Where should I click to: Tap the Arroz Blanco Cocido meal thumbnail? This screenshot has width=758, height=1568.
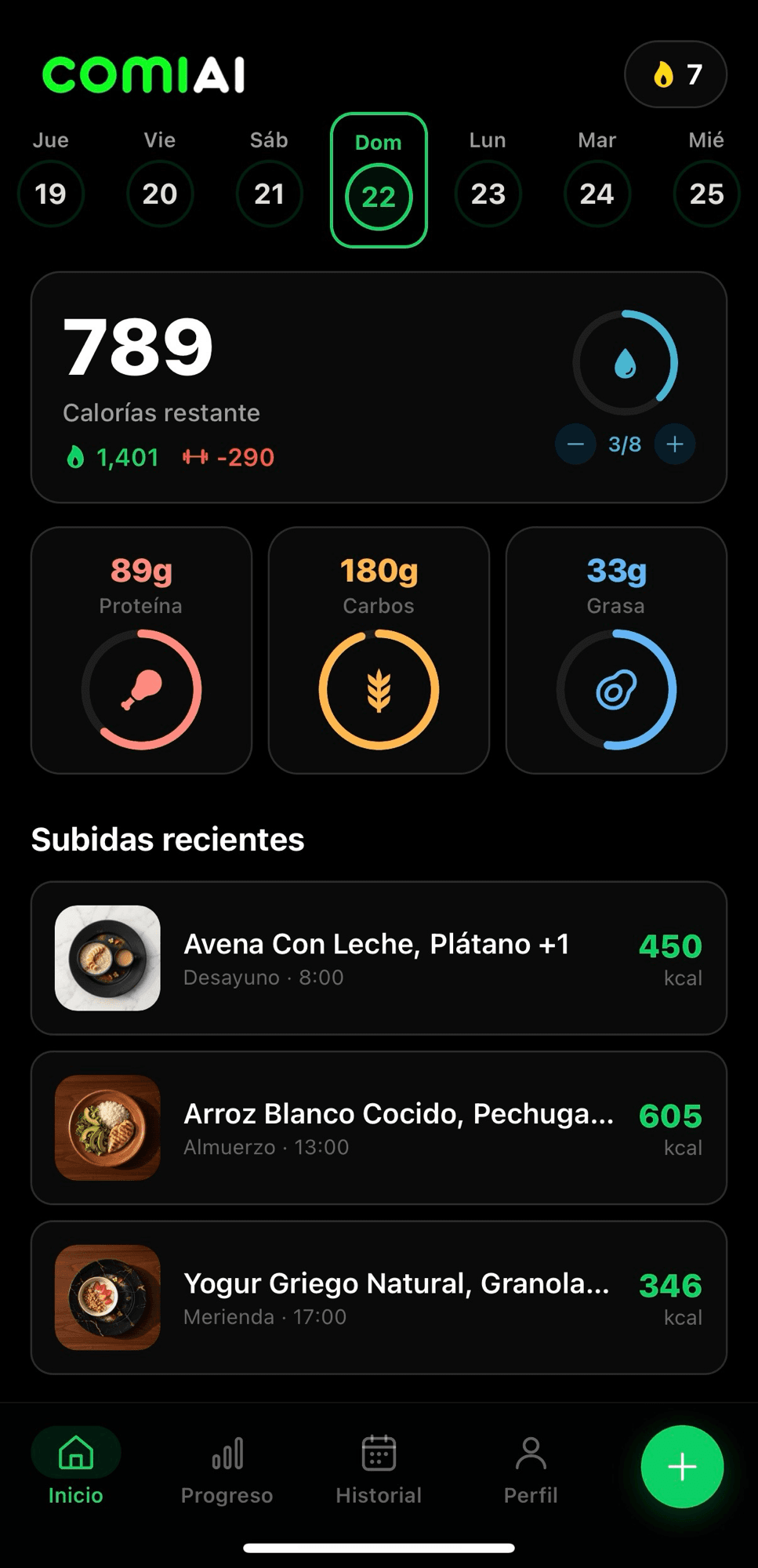107,1127
